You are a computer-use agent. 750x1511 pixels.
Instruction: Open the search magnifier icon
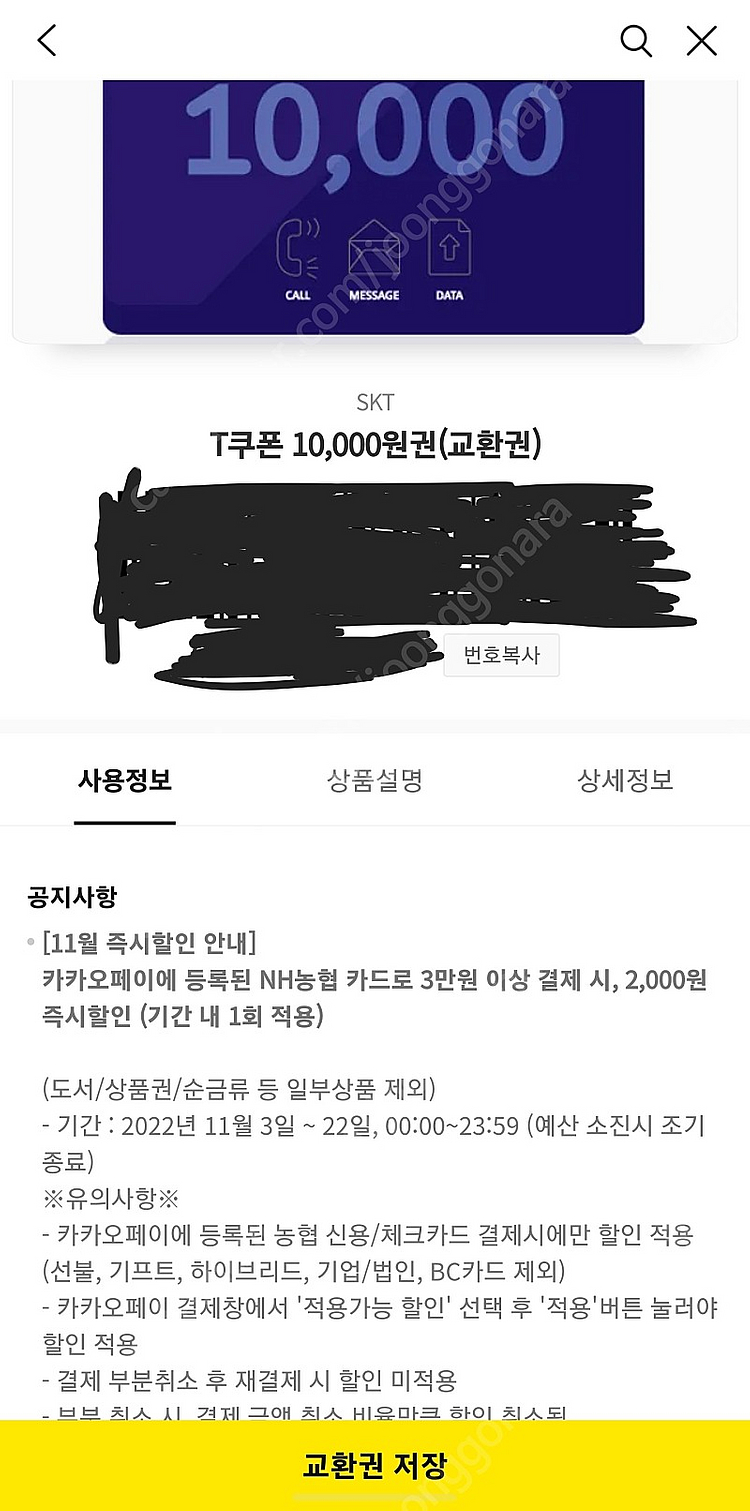636,41
